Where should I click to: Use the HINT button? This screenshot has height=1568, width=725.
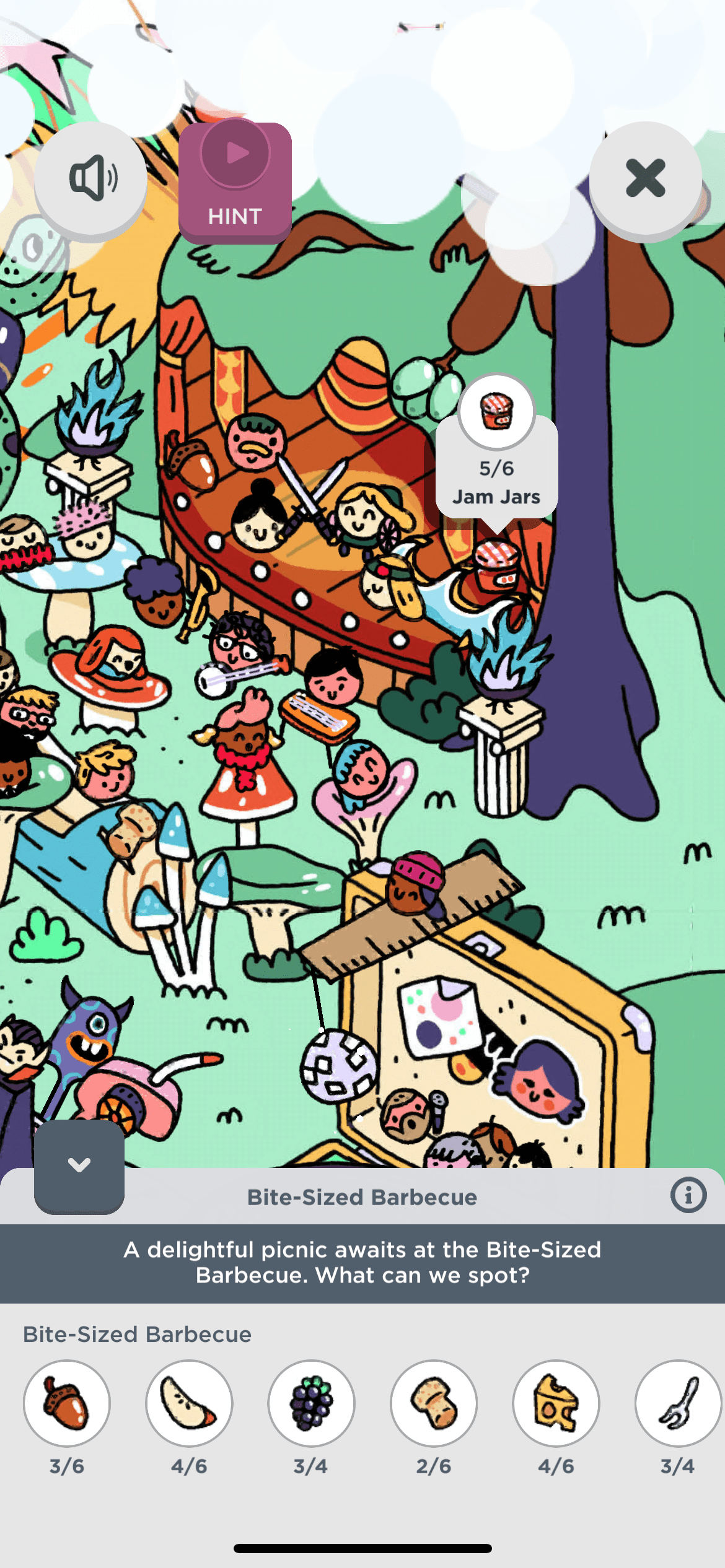[x=235, y=182]
